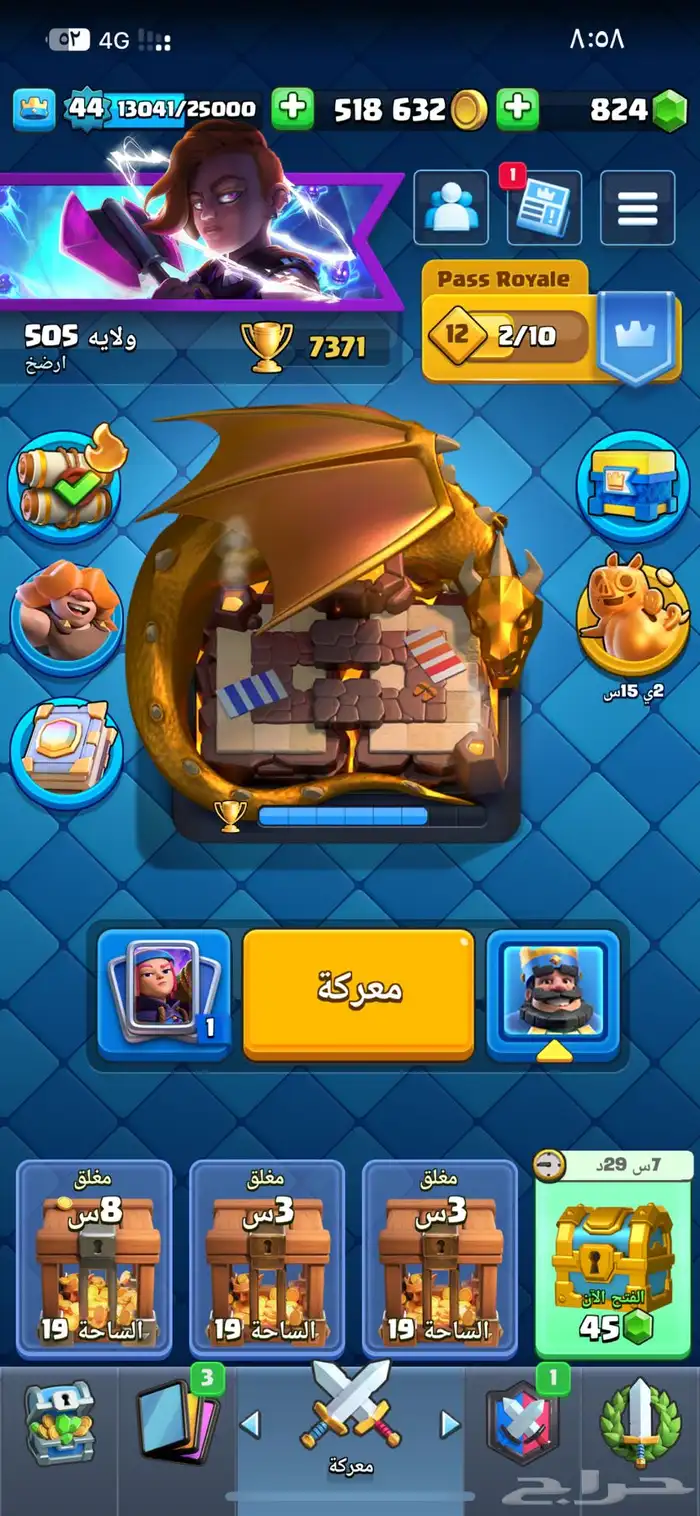The image size is (700, 1516).
Task: Open the hamburger menu
Action: pyautogui.click(x=637, y=208)
